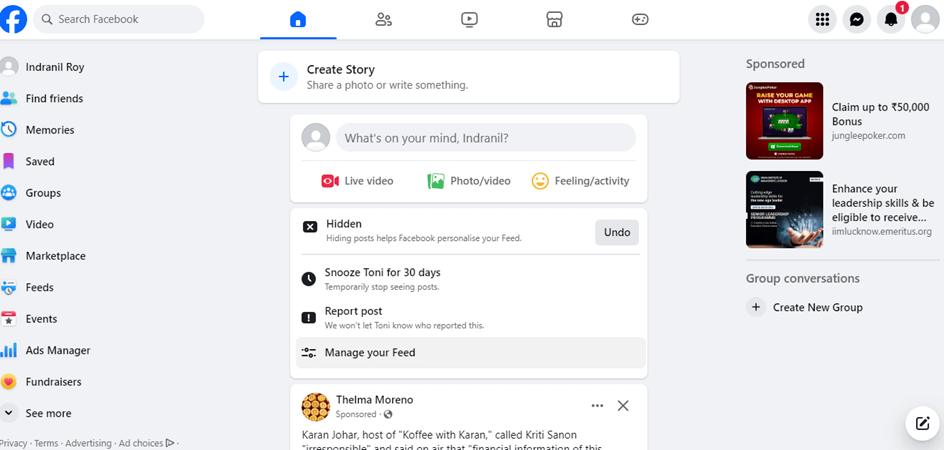Open Manage your Feed

tap(370, 352)
